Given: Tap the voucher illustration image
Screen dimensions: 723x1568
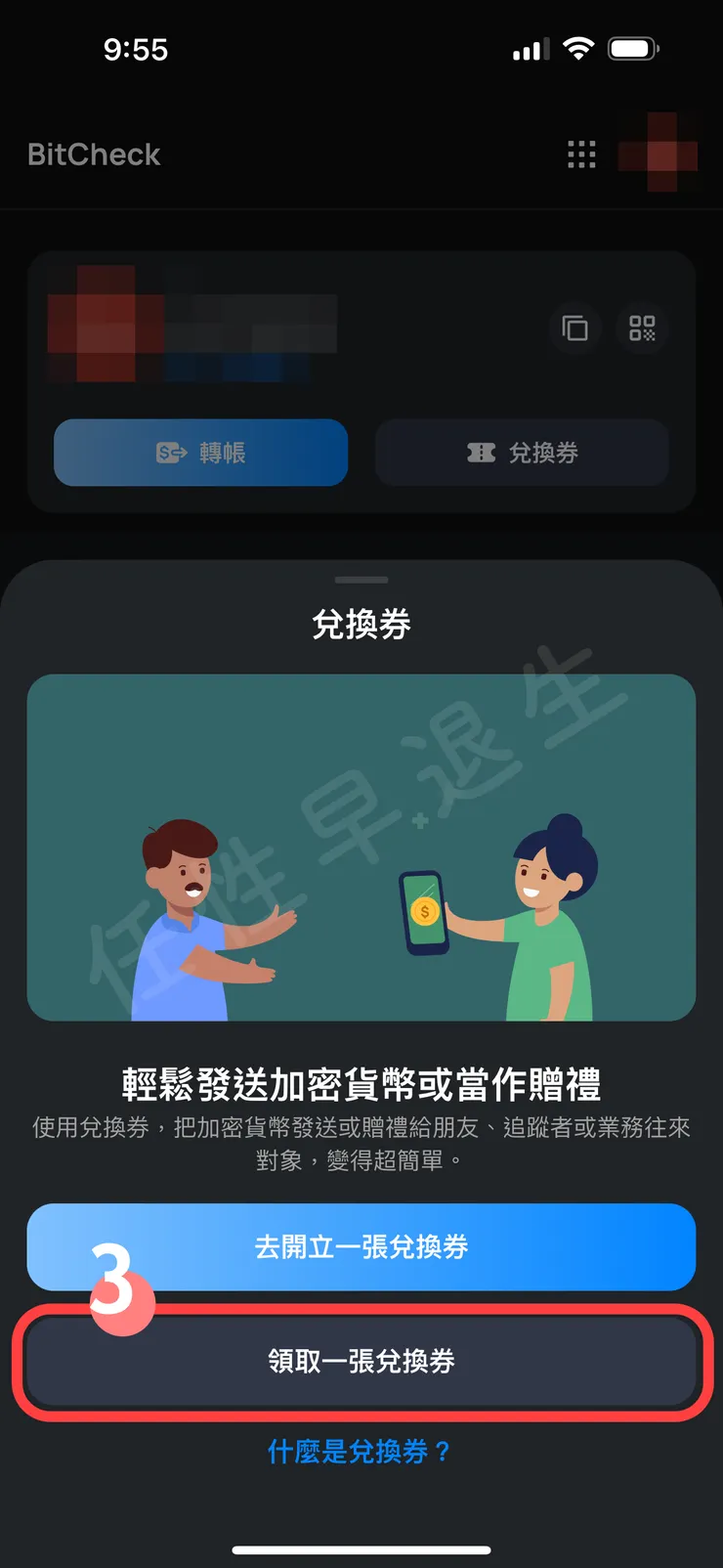Looking at the screenshot, I should [x=361, y=849].
